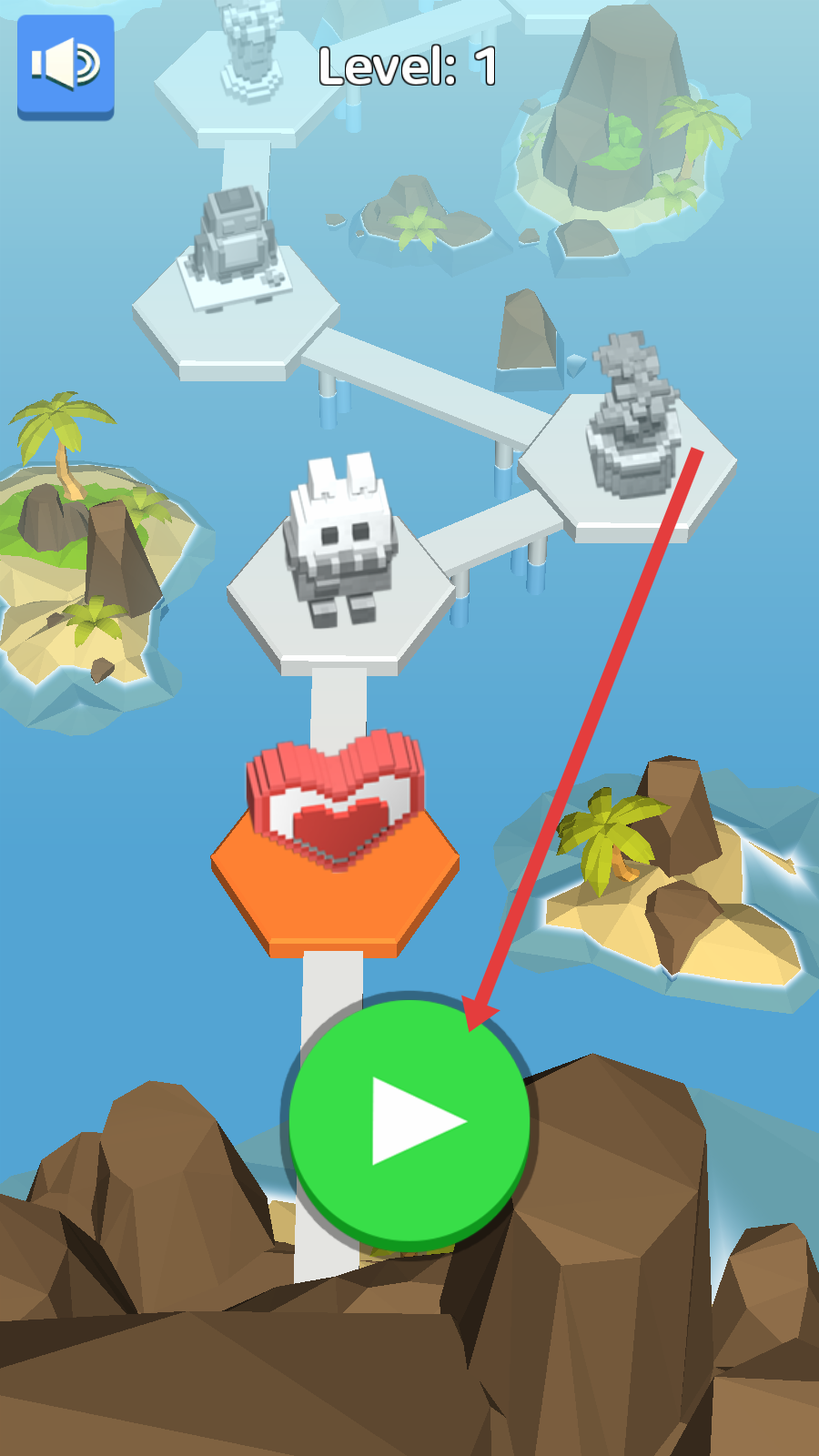Viewport: 819px width, 1456px height.
Task: Start the level with the green play button
Action: (409, 1122)
